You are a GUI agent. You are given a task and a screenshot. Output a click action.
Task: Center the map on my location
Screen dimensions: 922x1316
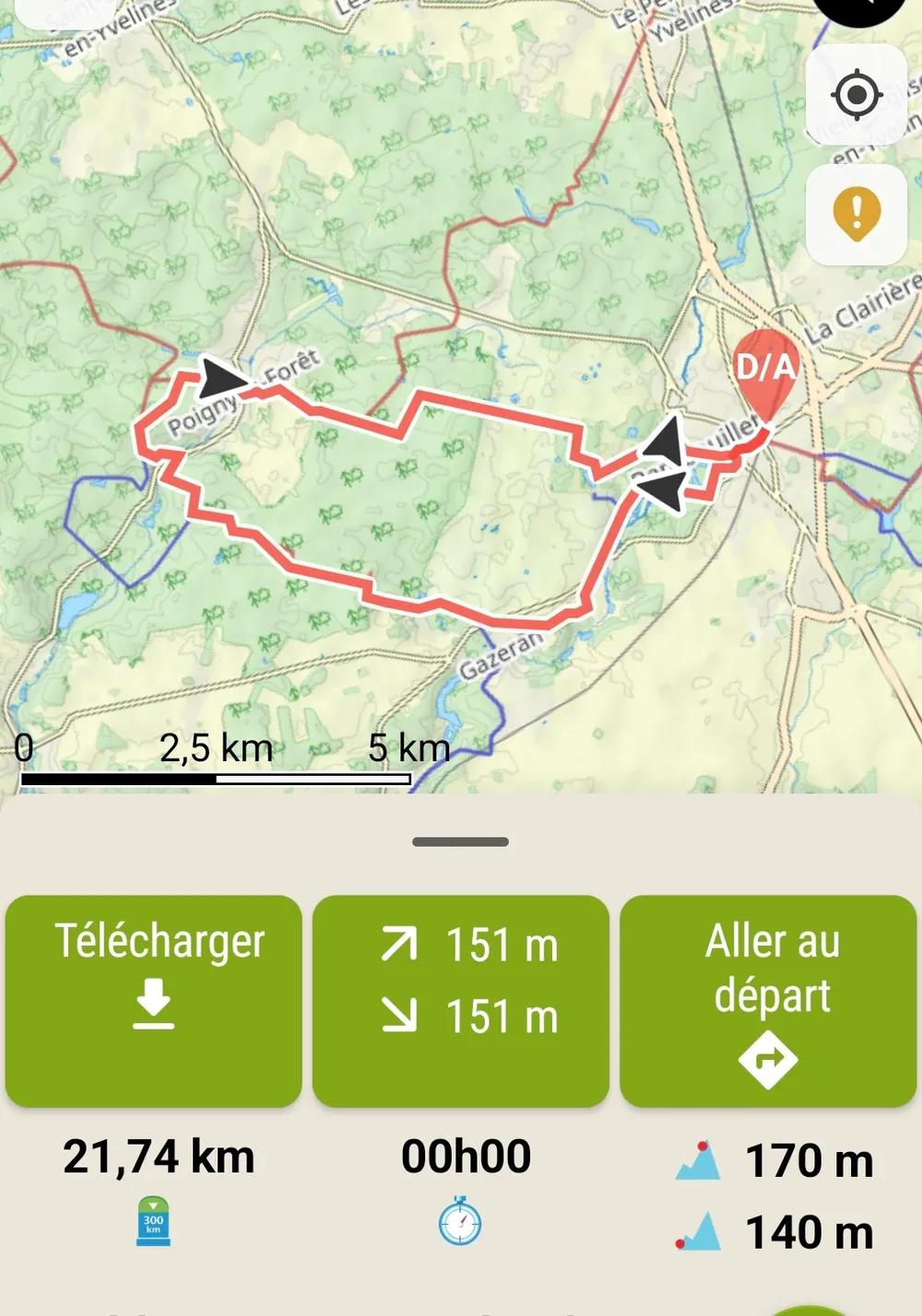857,95
